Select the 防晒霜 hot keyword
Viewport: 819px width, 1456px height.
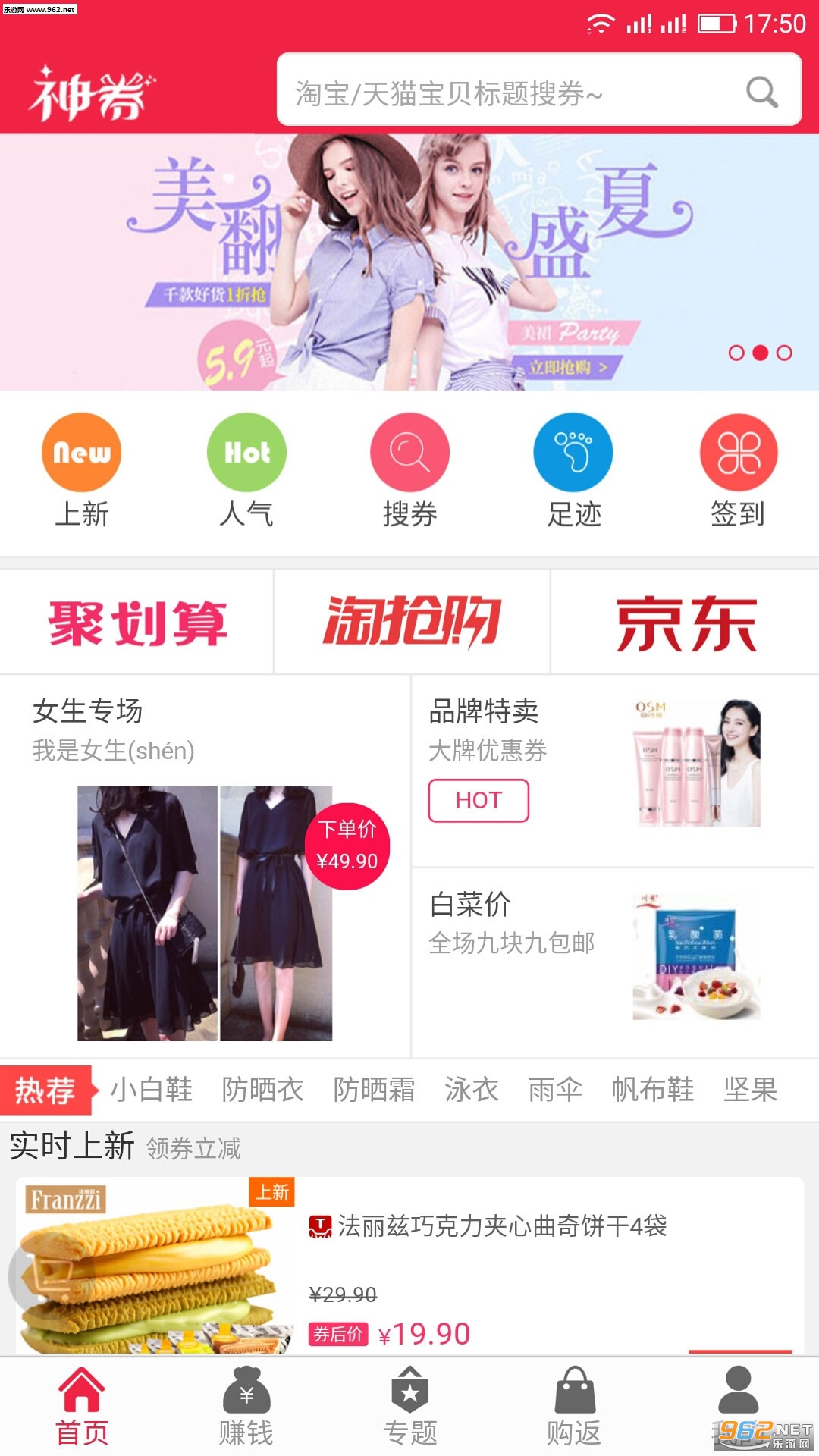click(374, 1090)
